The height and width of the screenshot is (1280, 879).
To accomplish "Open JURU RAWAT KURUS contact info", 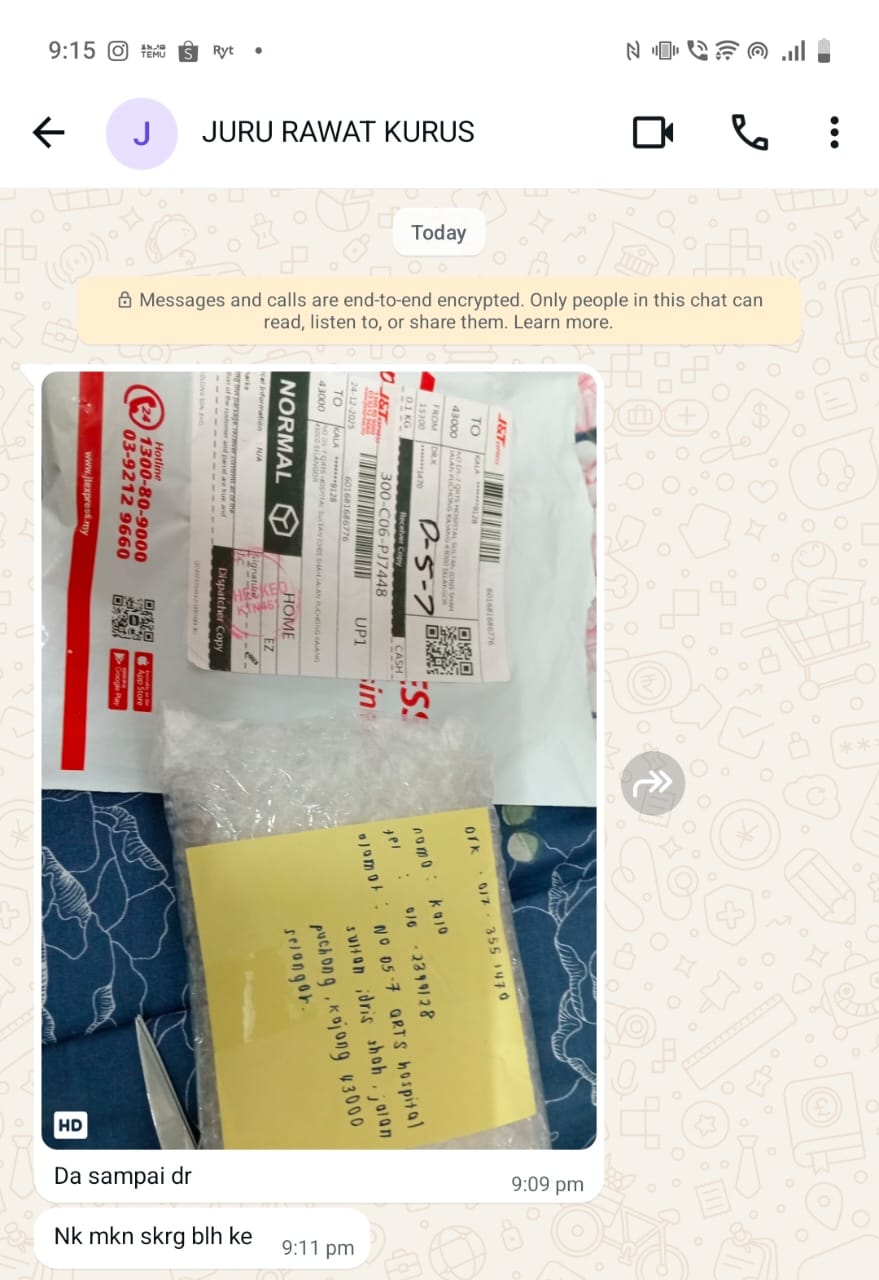I will tap(337, 132).
